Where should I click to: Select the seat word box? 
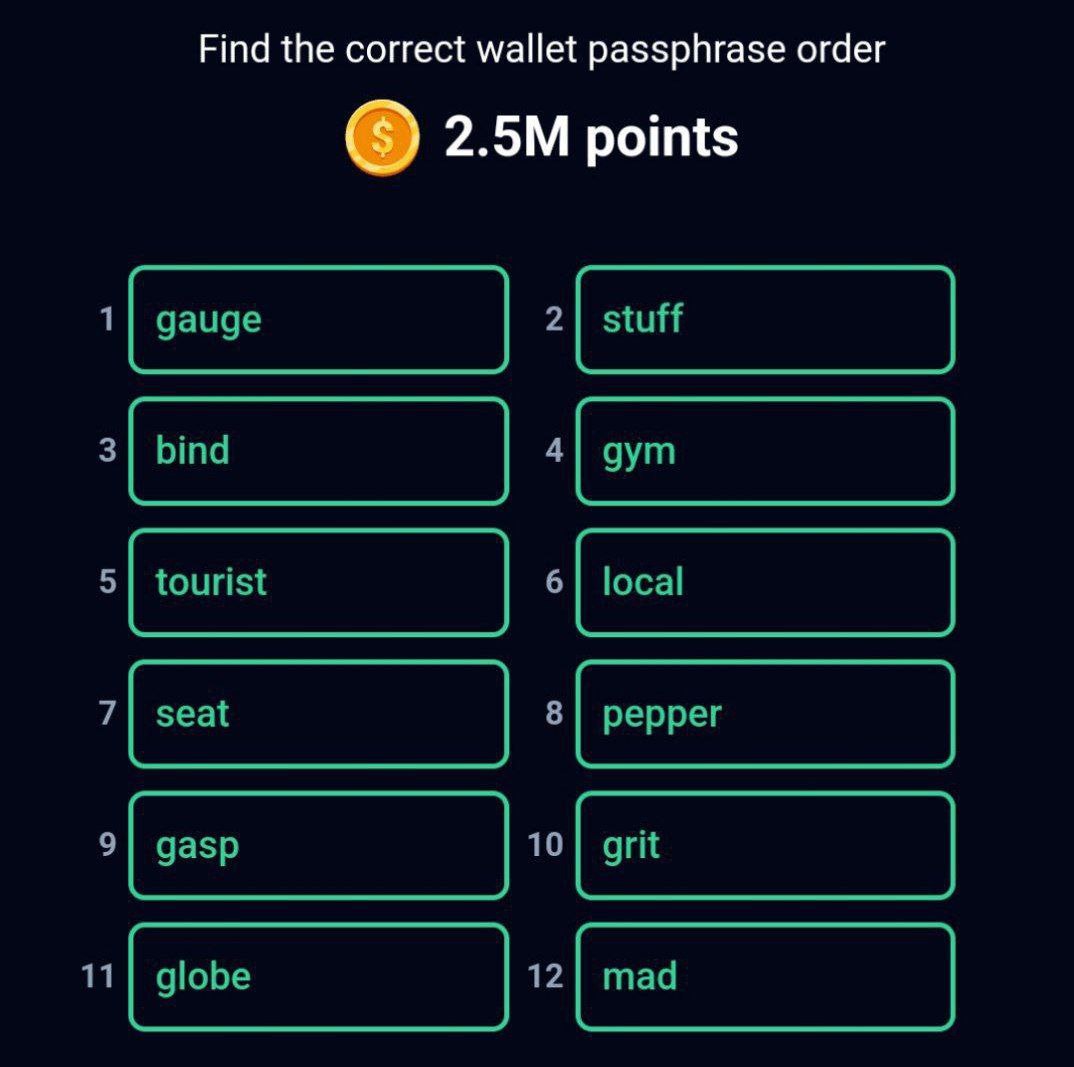[318, 714]
